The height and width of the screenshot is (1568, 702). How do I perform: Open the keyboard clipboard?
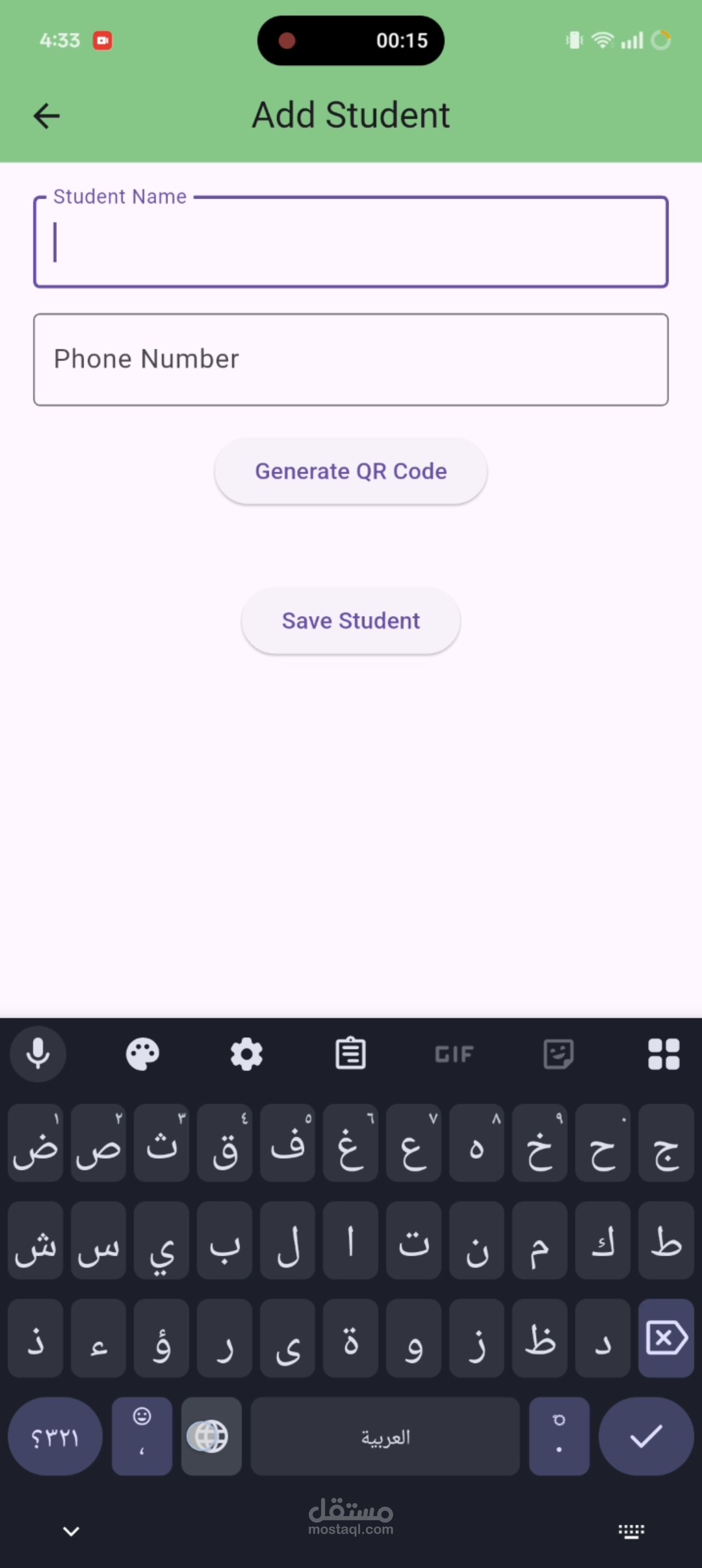pyautogui.click(x=350, y=1054)
